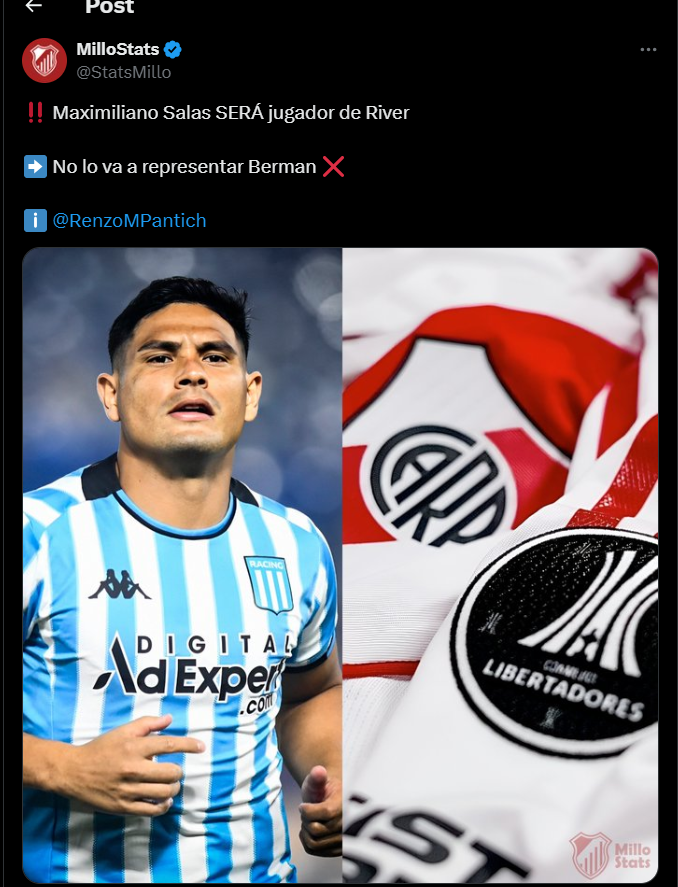Screen dimensions: 678x887
Task: Expand the Maximiliano Salas post image
Action: click(x=340, y=565)
